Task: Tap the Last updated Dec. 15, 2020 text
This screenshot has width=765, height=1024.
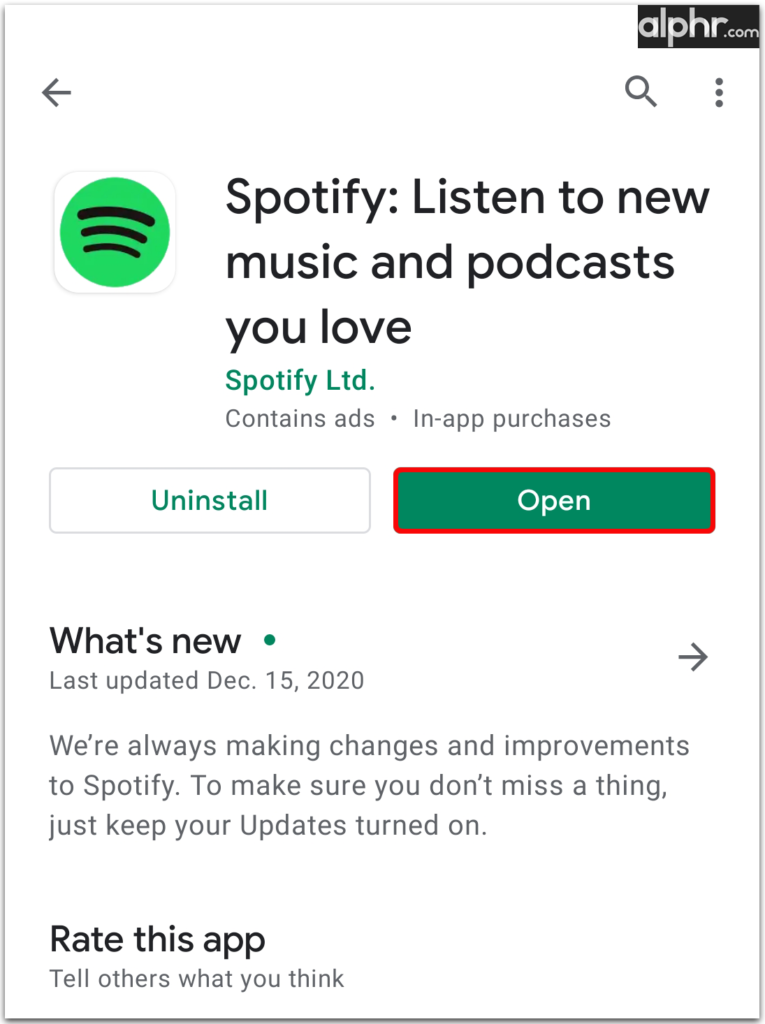Action: 206,680
